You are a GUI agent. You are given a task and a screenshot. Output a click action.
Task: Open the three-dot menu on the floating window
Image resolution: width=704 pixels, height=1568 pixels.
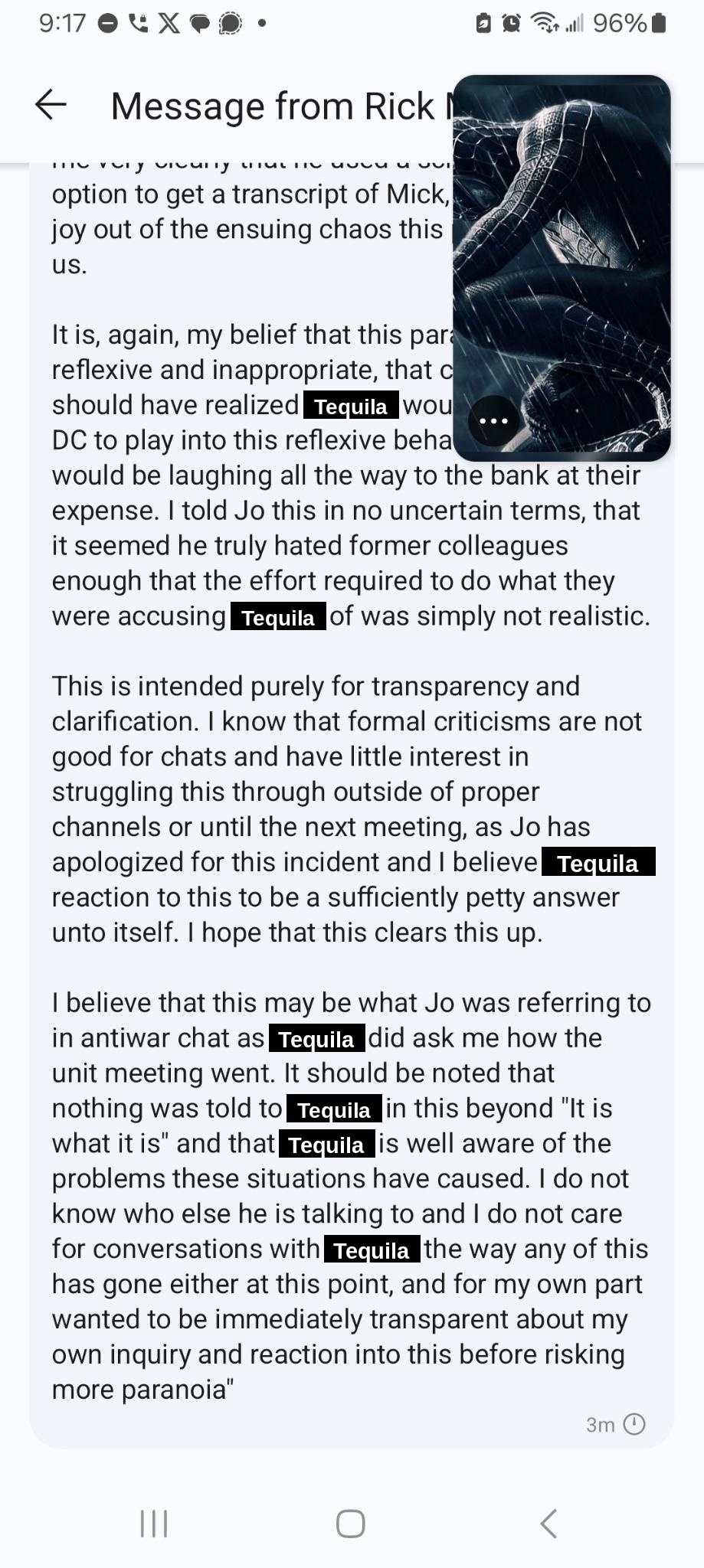pos(493,421)
